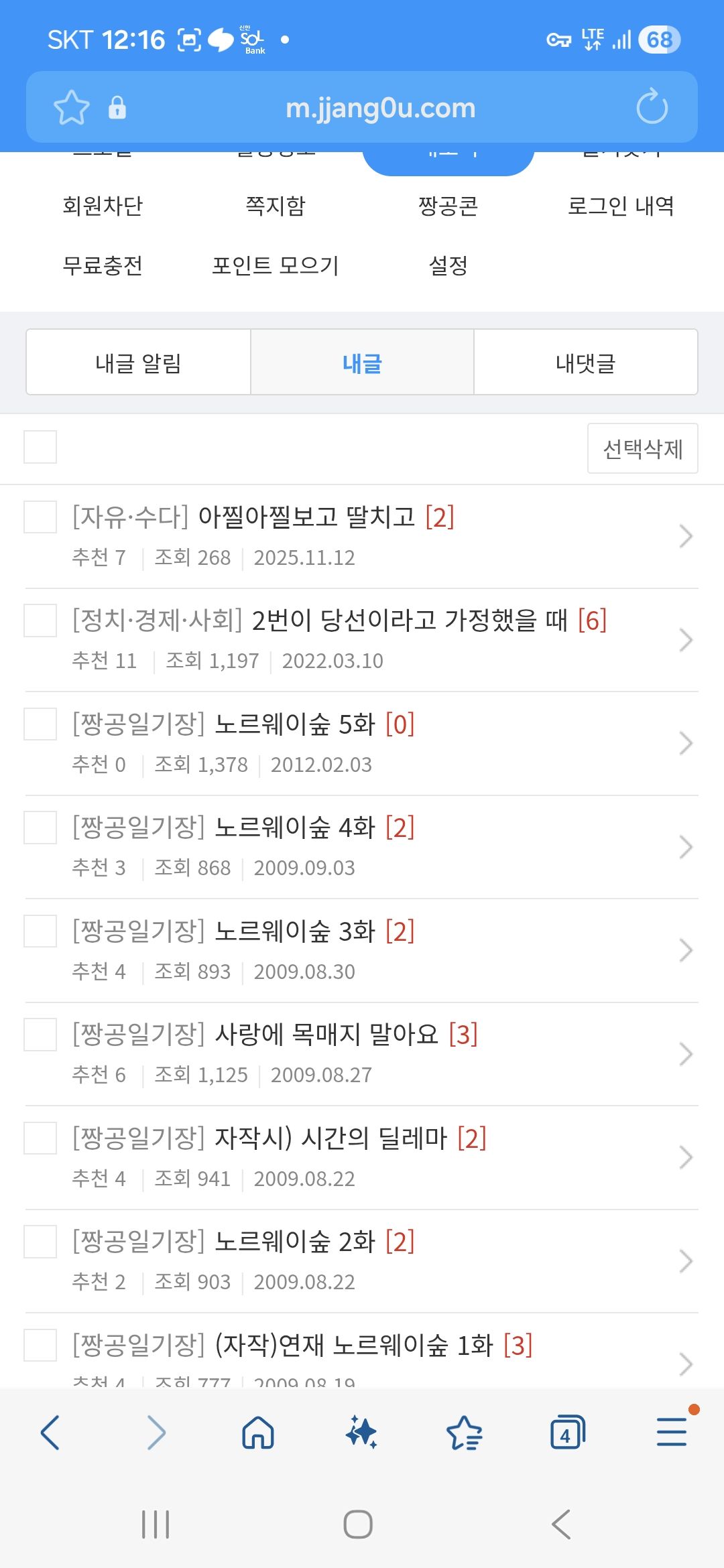Open the post 아찔아찔보고 딸치고
This screenshot has width=724, height=1568.
[306, 517]
